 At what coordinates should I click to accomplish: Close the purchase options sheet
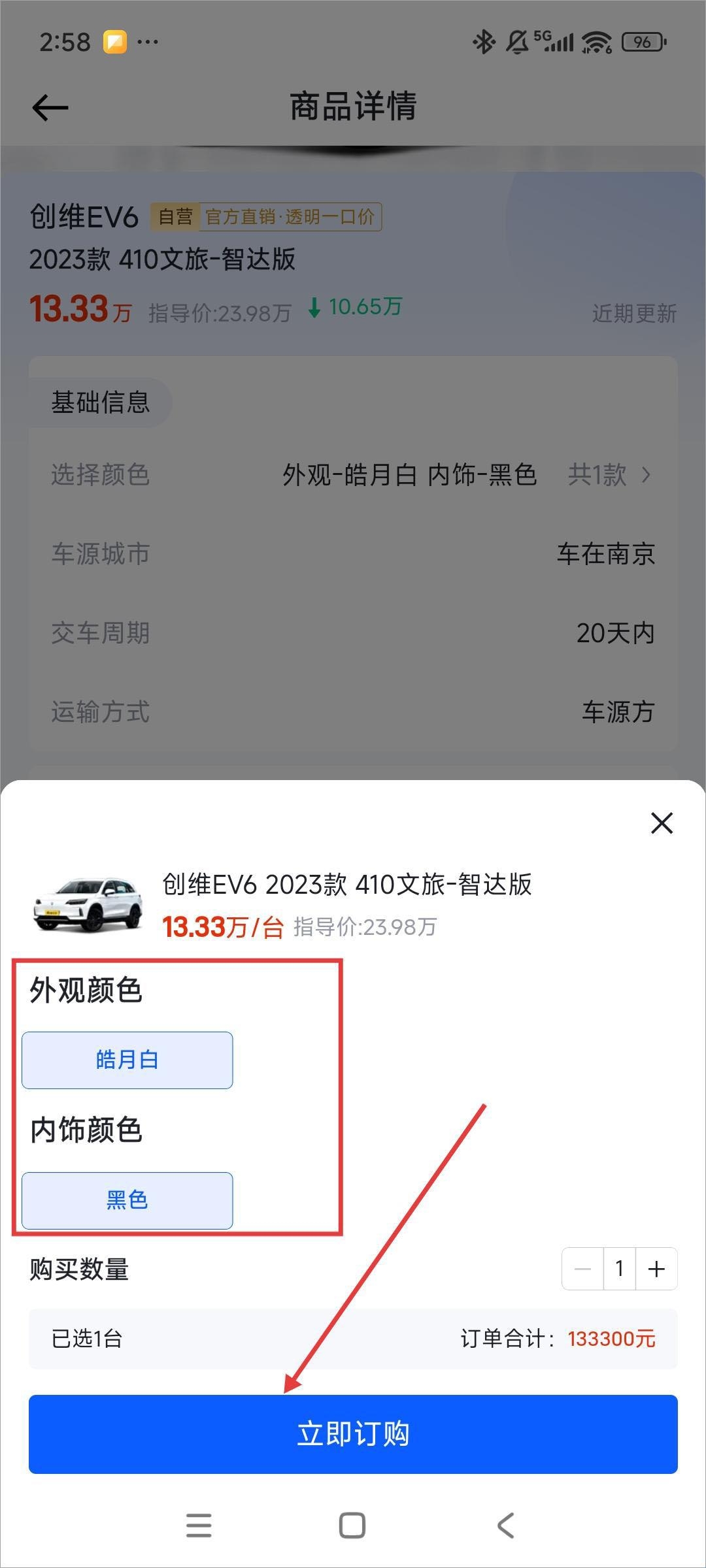click(662, 823)
